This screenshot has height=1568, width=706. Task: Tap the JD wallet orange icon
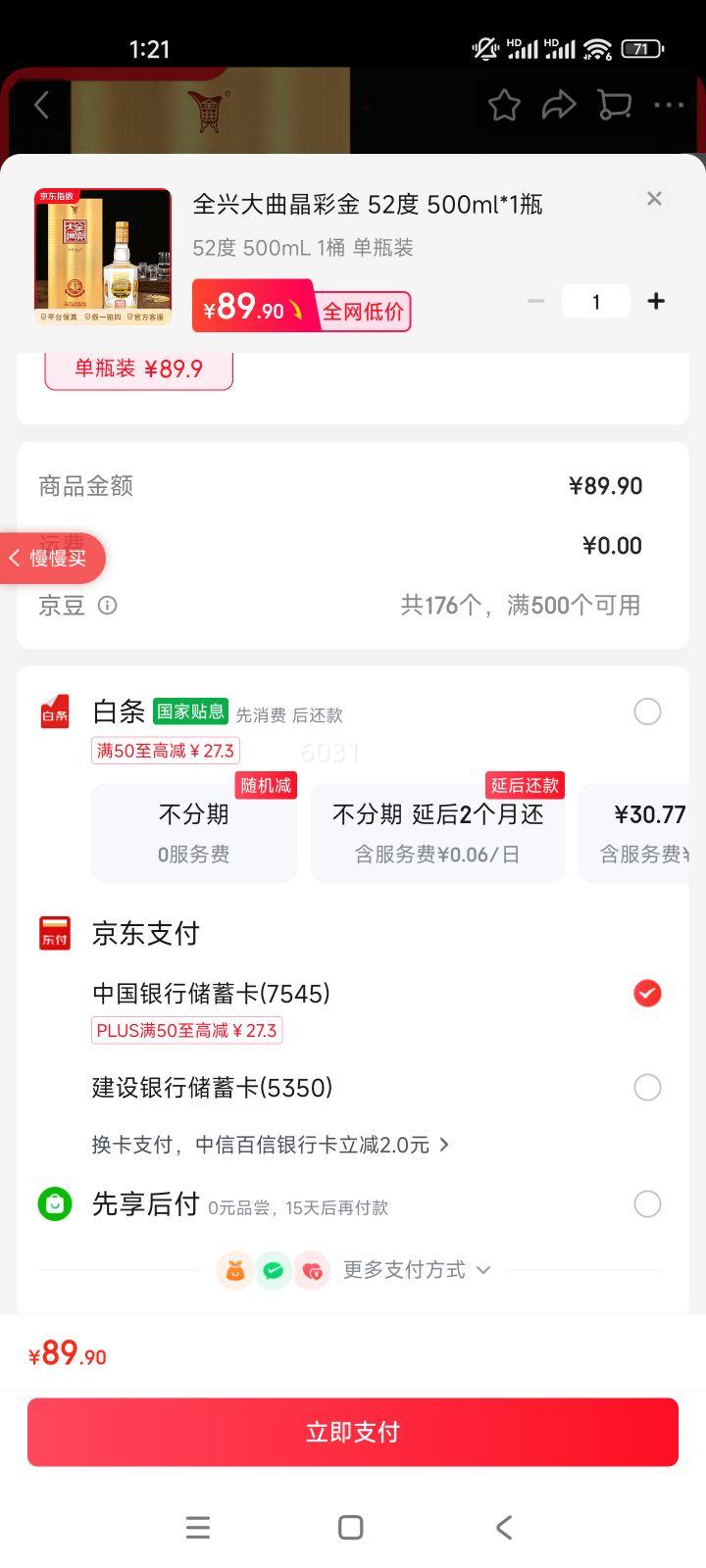234,1269
